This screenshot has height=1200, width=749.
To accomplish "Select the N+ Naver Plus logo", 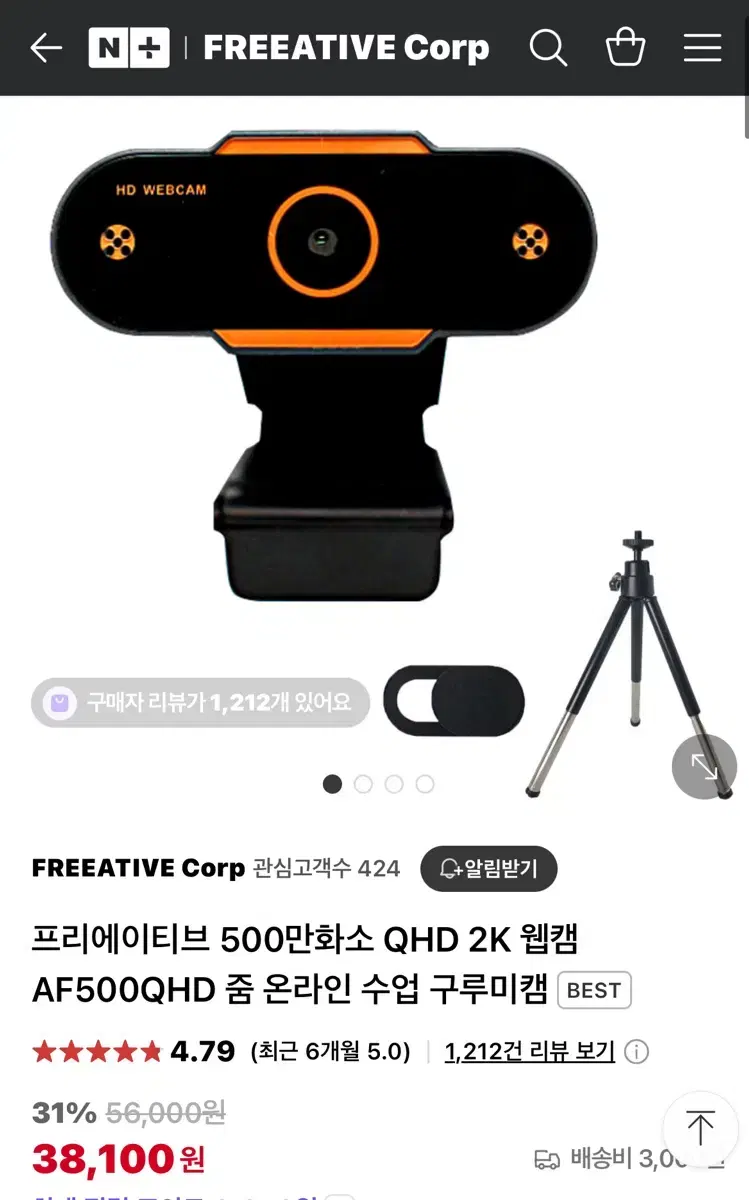I will click(129, 47).
